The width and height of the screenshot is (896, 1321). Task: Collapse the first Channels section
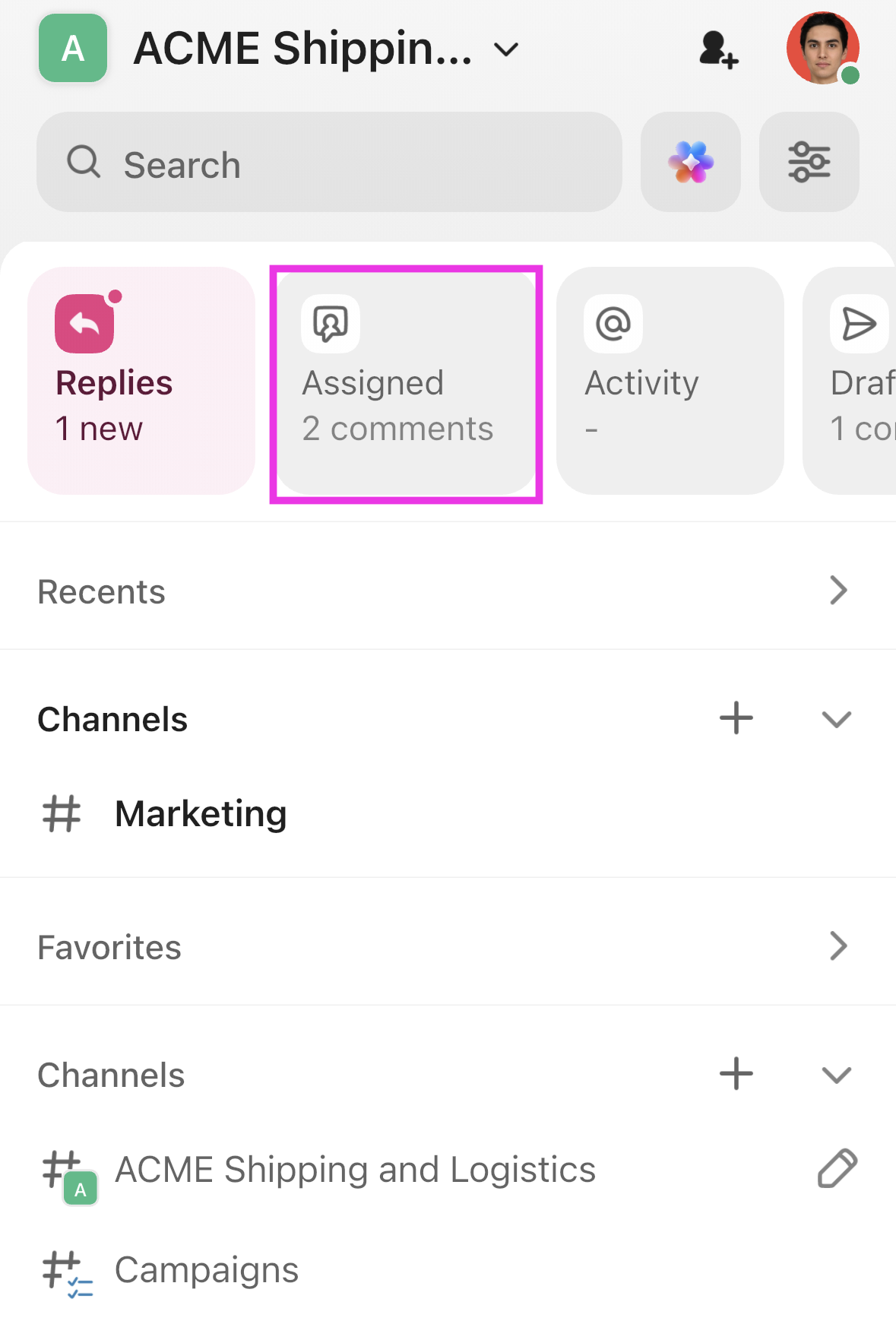tap(836, 718)
